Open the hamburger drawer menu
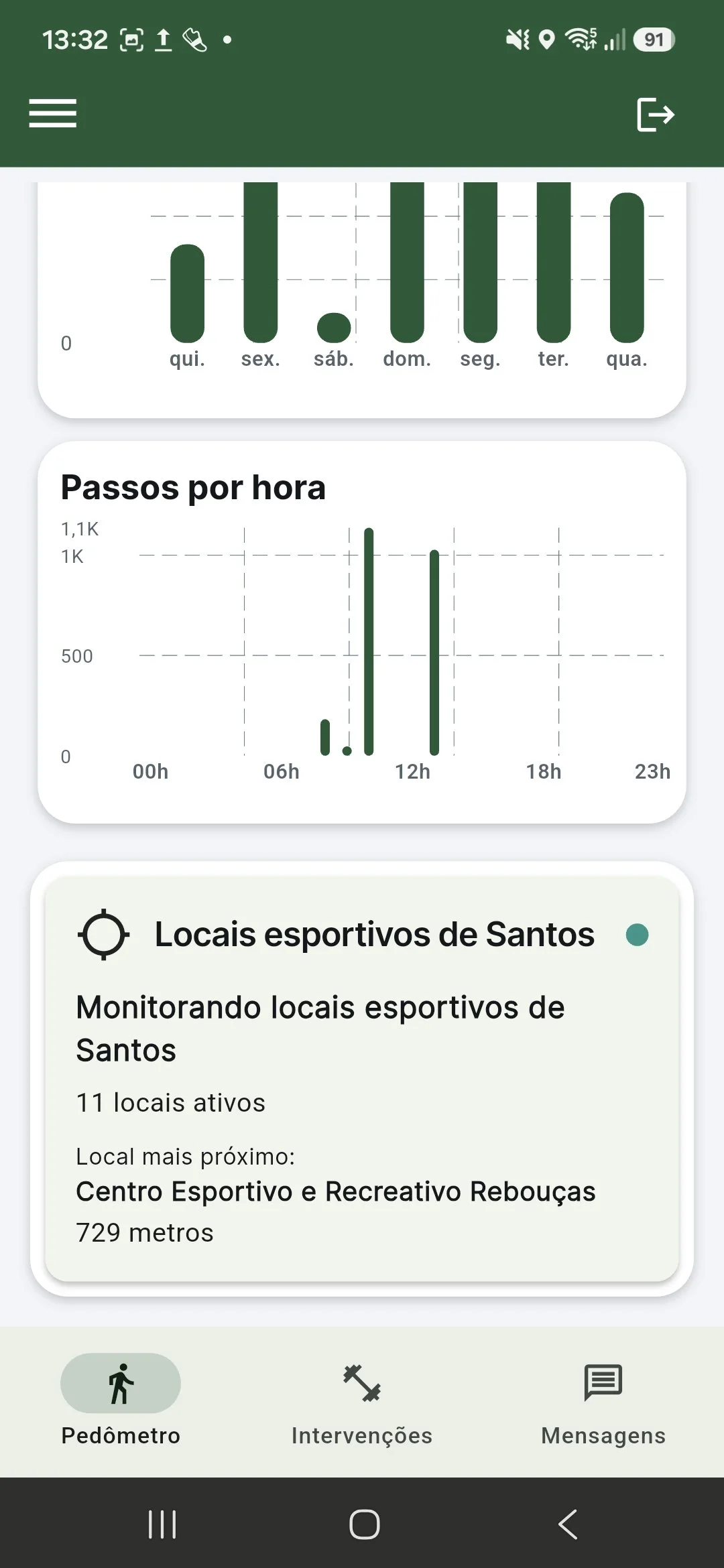This screenshot has height=1568, width=724. [53, 113]
